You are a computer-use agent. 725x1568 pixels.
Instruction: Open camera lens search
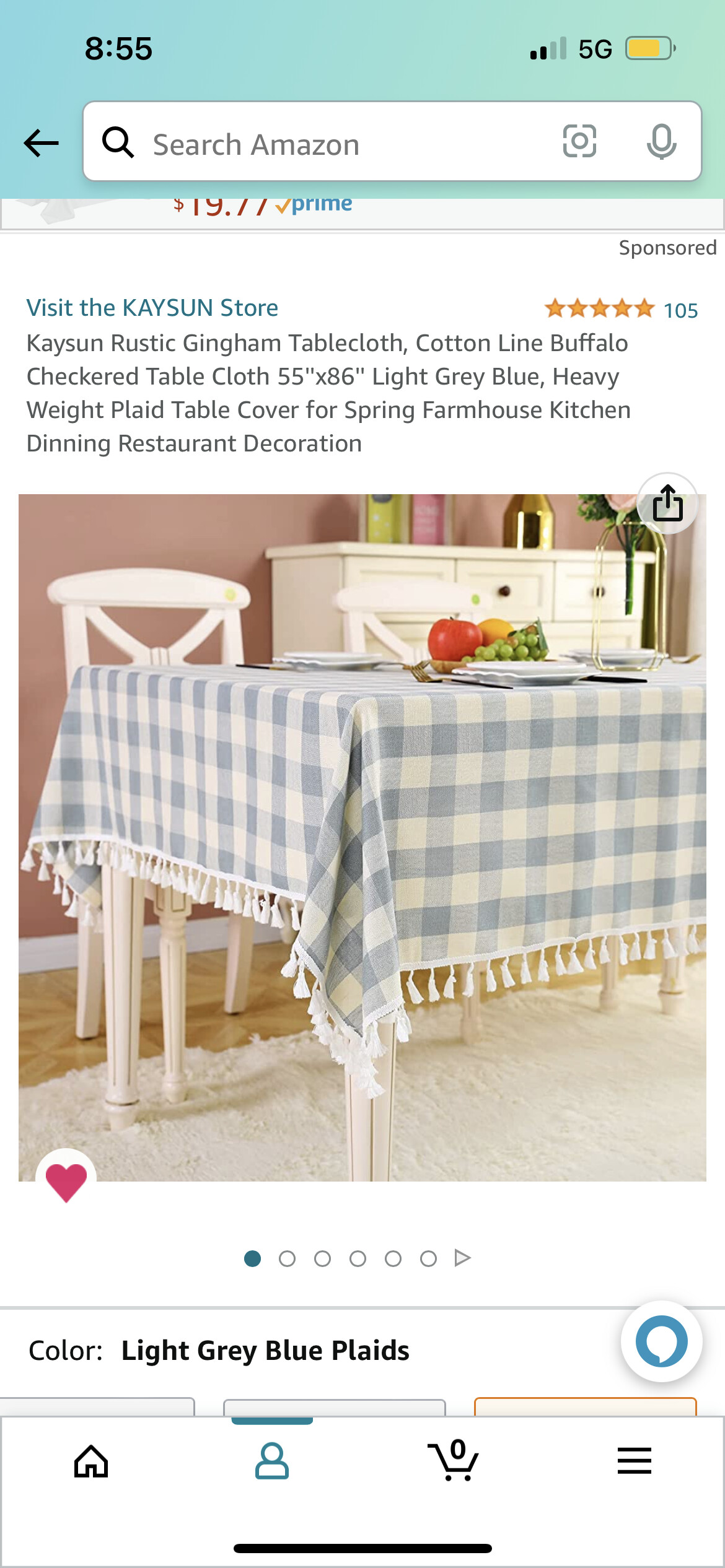tap(579, 141)
